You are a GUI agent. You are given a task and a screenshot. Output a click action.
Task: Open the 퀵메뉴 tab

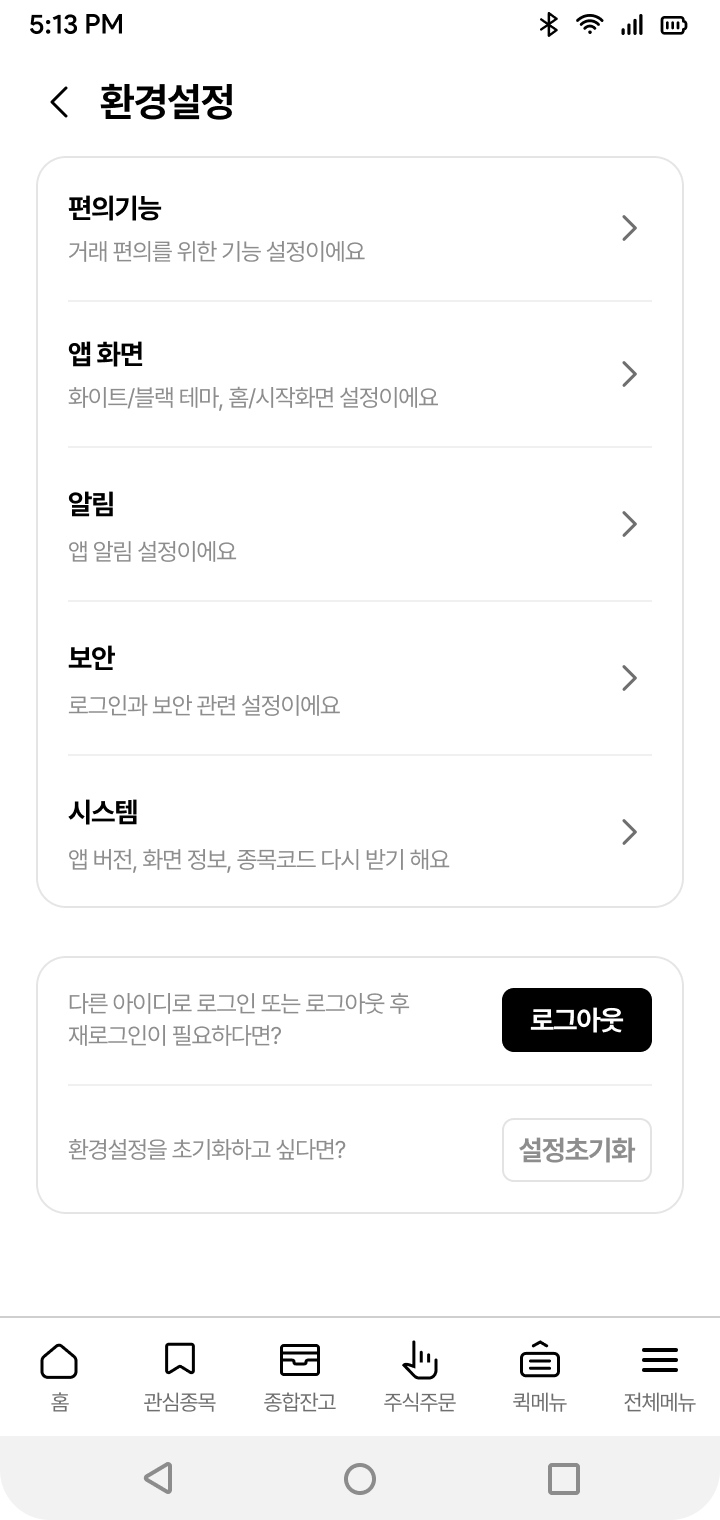pos(539,1376)
